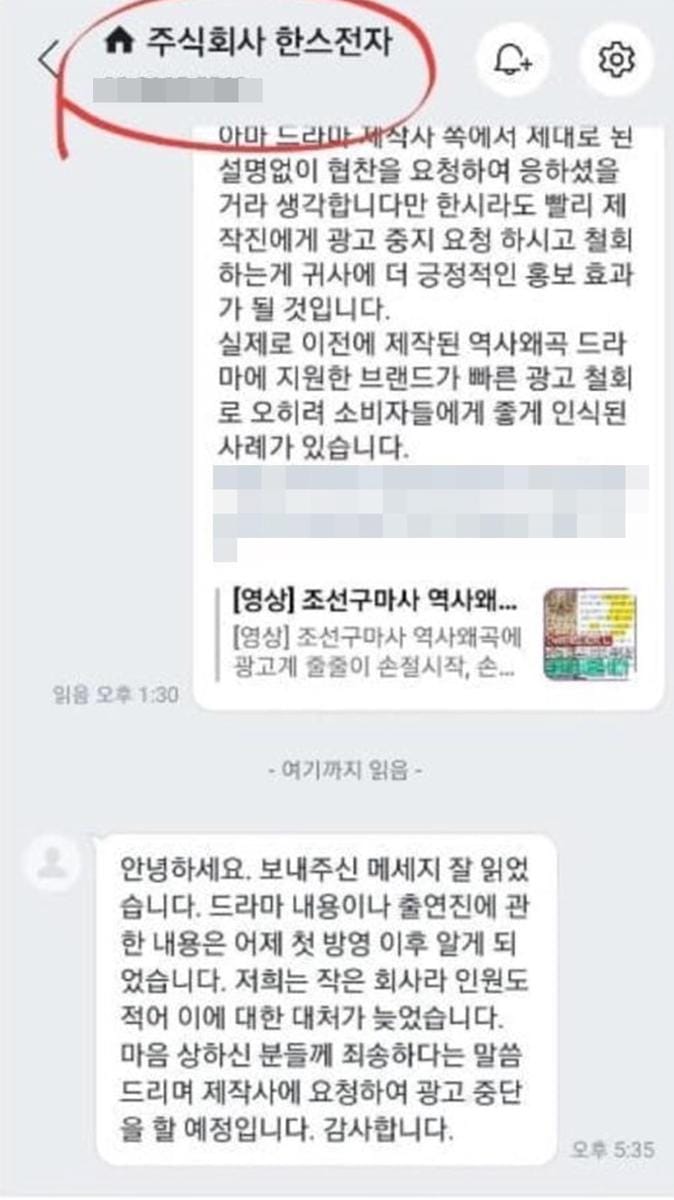This screenshot has width=674, height=1200.
Task: Open the 조선구마사 역사왜곡 video link card
Action: click(x=428, y=634)
